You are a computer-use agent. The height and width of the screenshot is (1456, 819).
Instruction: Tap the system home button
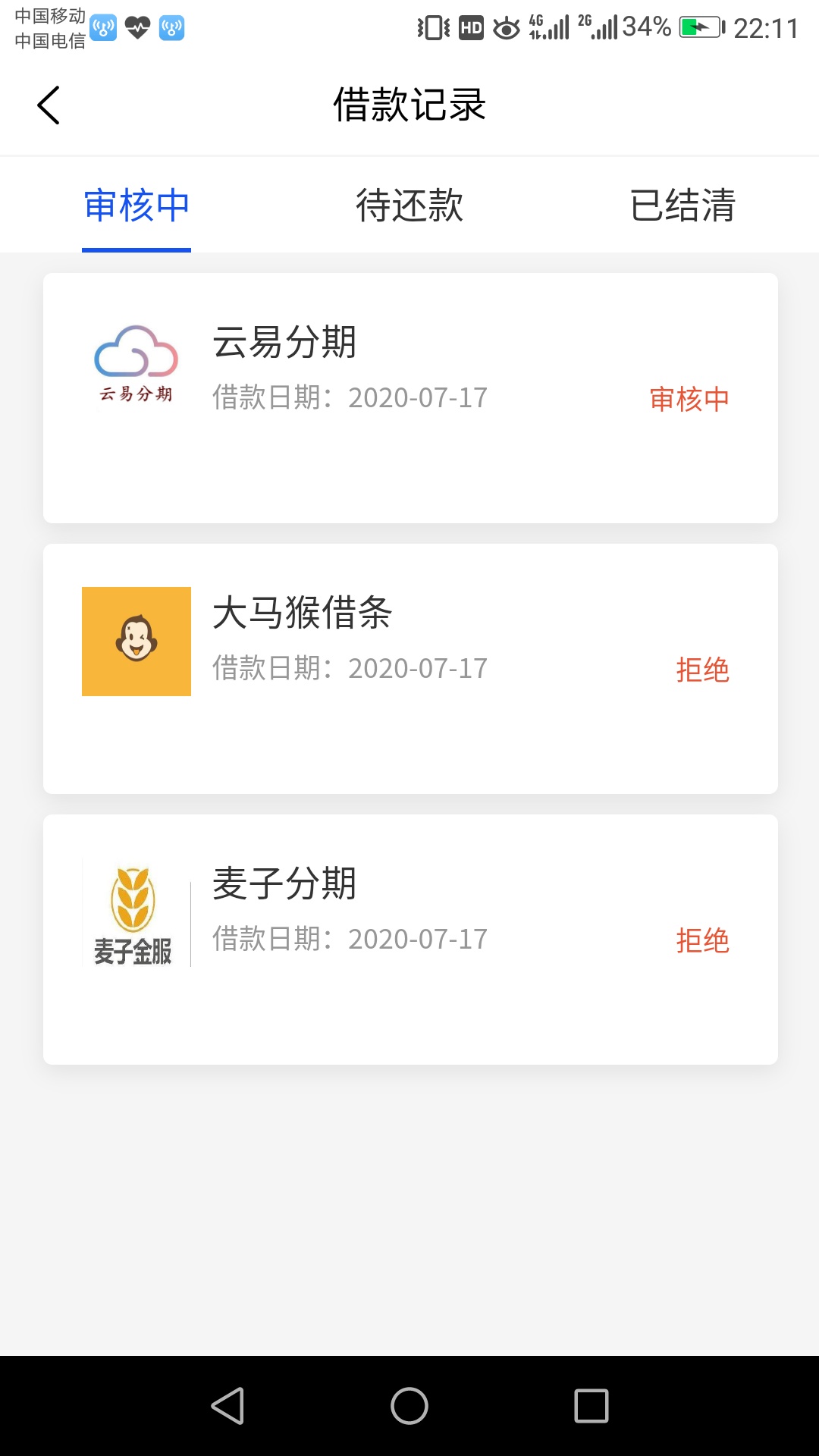coord(409,1406)
